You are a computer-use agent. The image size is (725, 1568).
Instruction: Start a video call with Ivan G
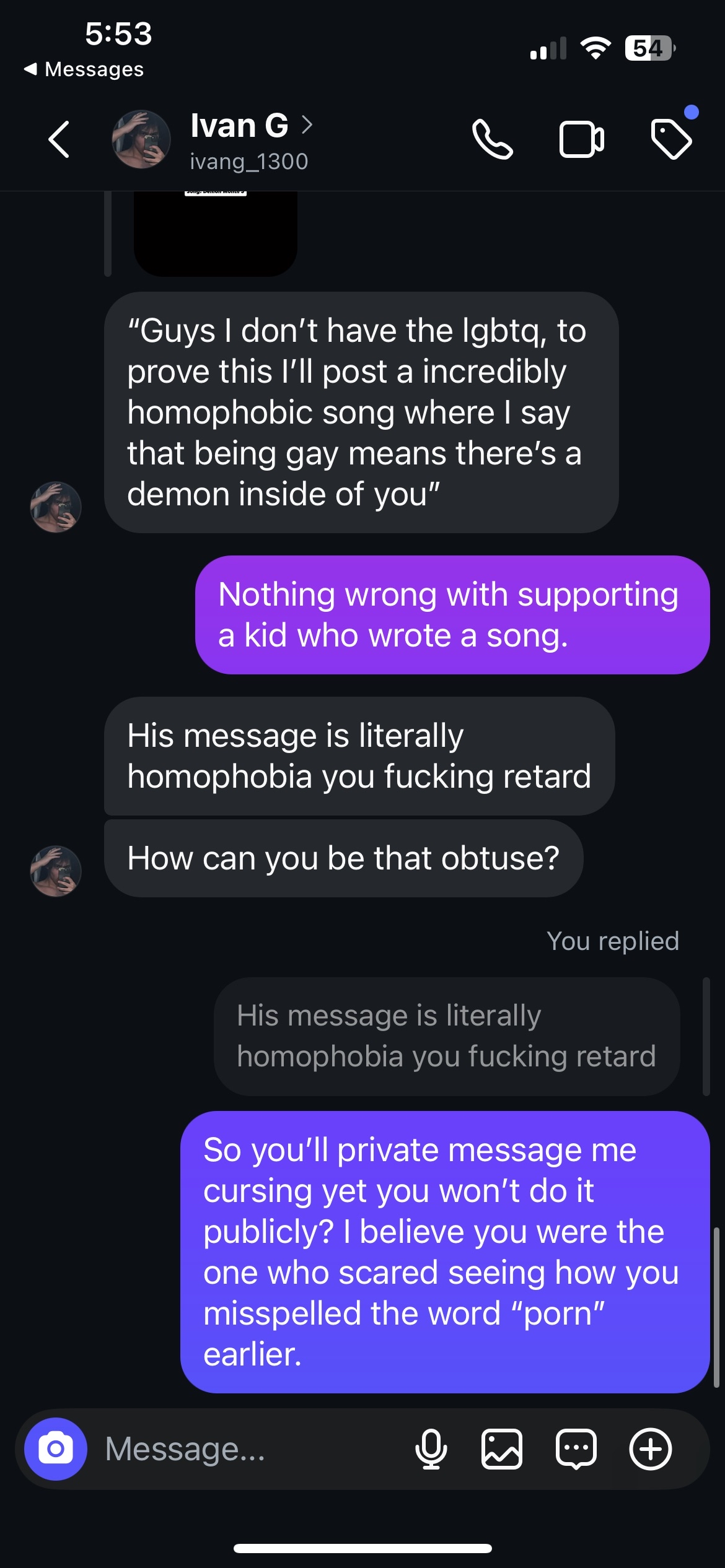(x=581, y=139)
